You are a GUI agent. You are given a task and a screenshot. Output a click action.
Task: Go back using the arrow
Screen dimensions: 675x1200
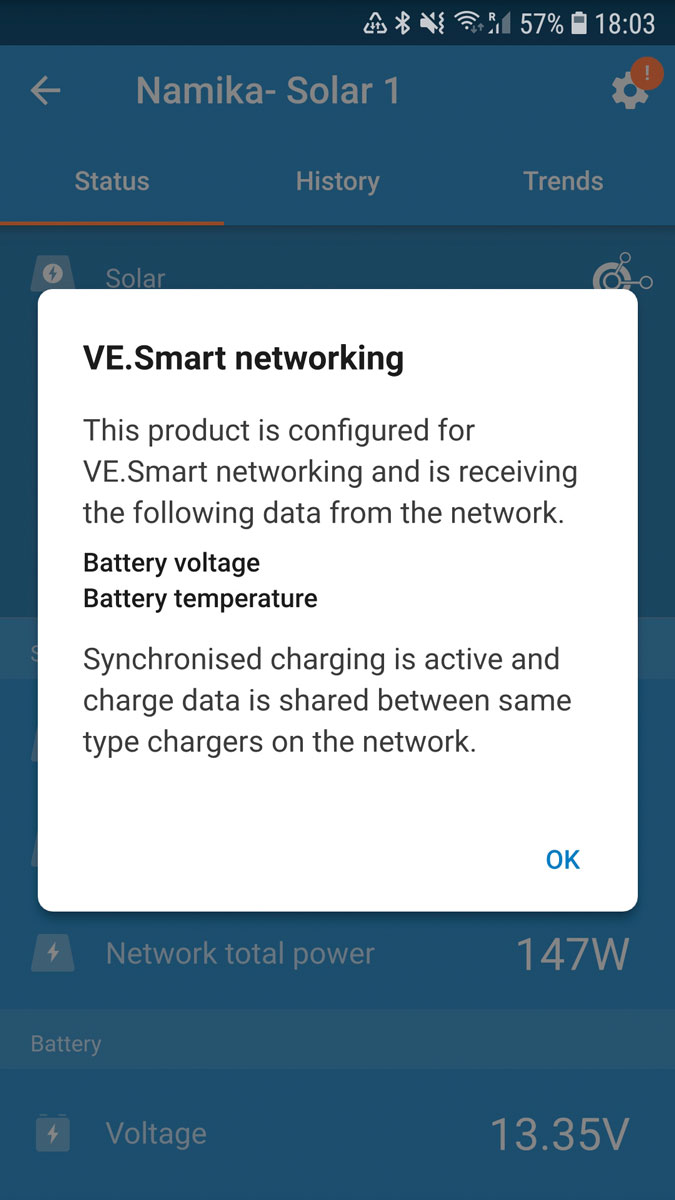click(46, 91)
